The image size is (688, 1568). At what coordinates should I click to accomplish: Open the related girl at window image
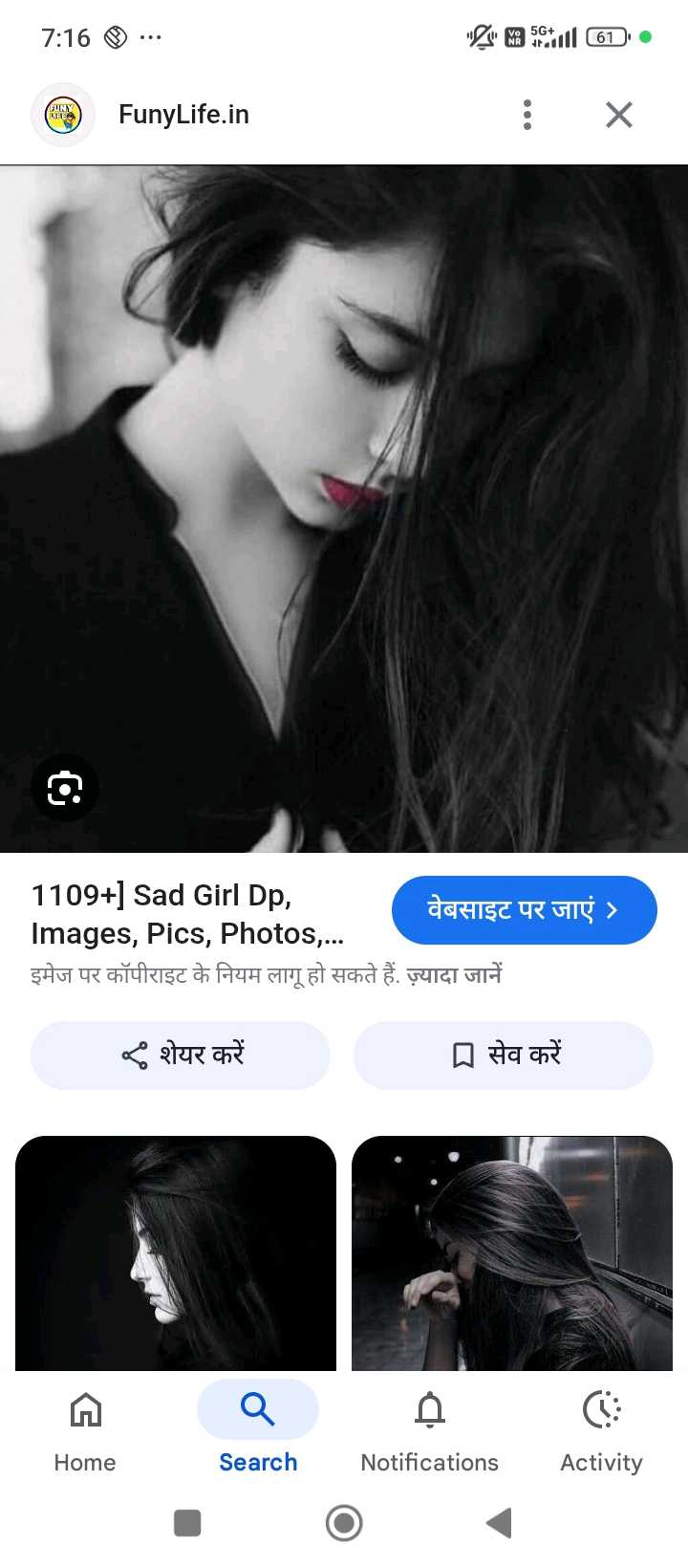point(512,1252)
